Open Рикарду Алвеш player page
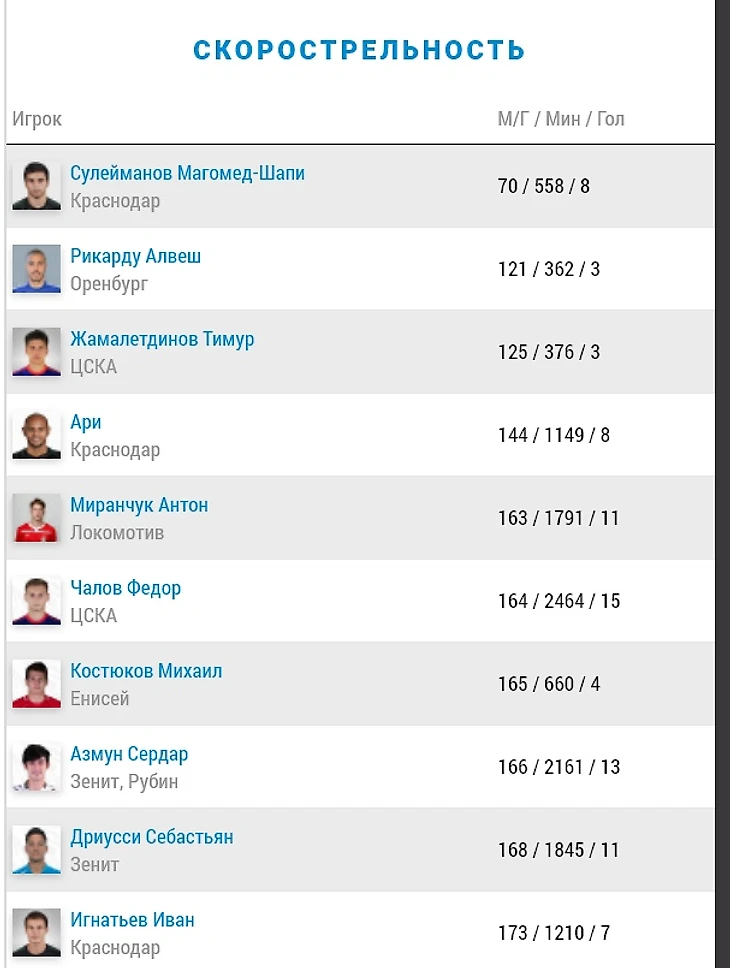The height and width of the screenshot is (968, 730). click(136, 256)
